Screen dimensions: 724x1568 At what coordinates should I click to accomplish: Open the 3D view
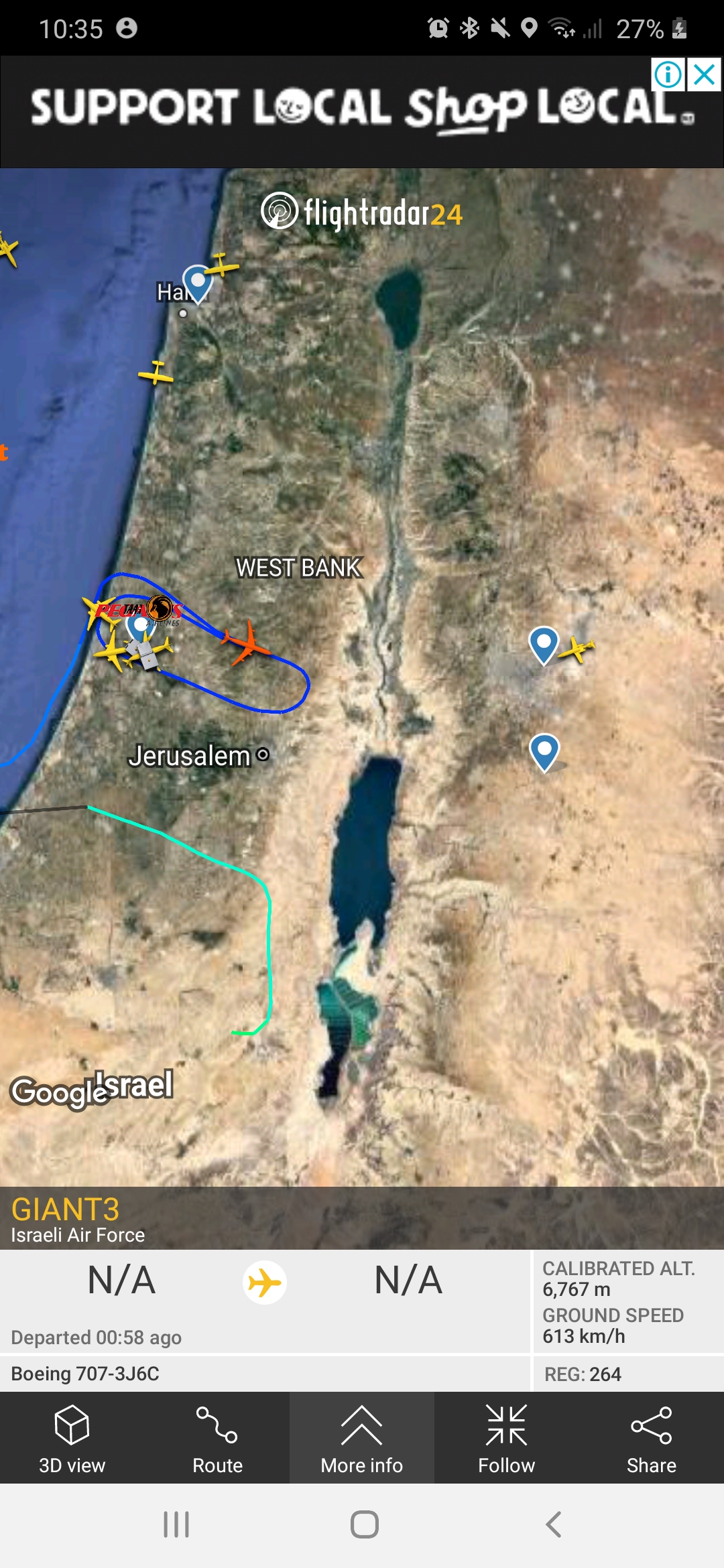point(72,1438)
